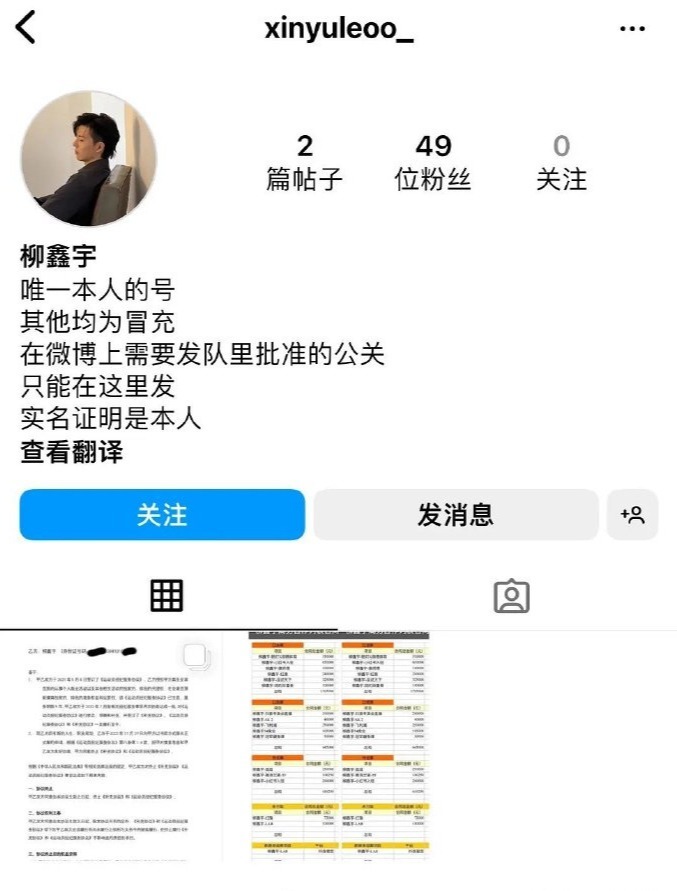View the profile picture of 柳鑫宇
Image resolution: width=677 pixels, height=891 pixels.
point(88,159)
